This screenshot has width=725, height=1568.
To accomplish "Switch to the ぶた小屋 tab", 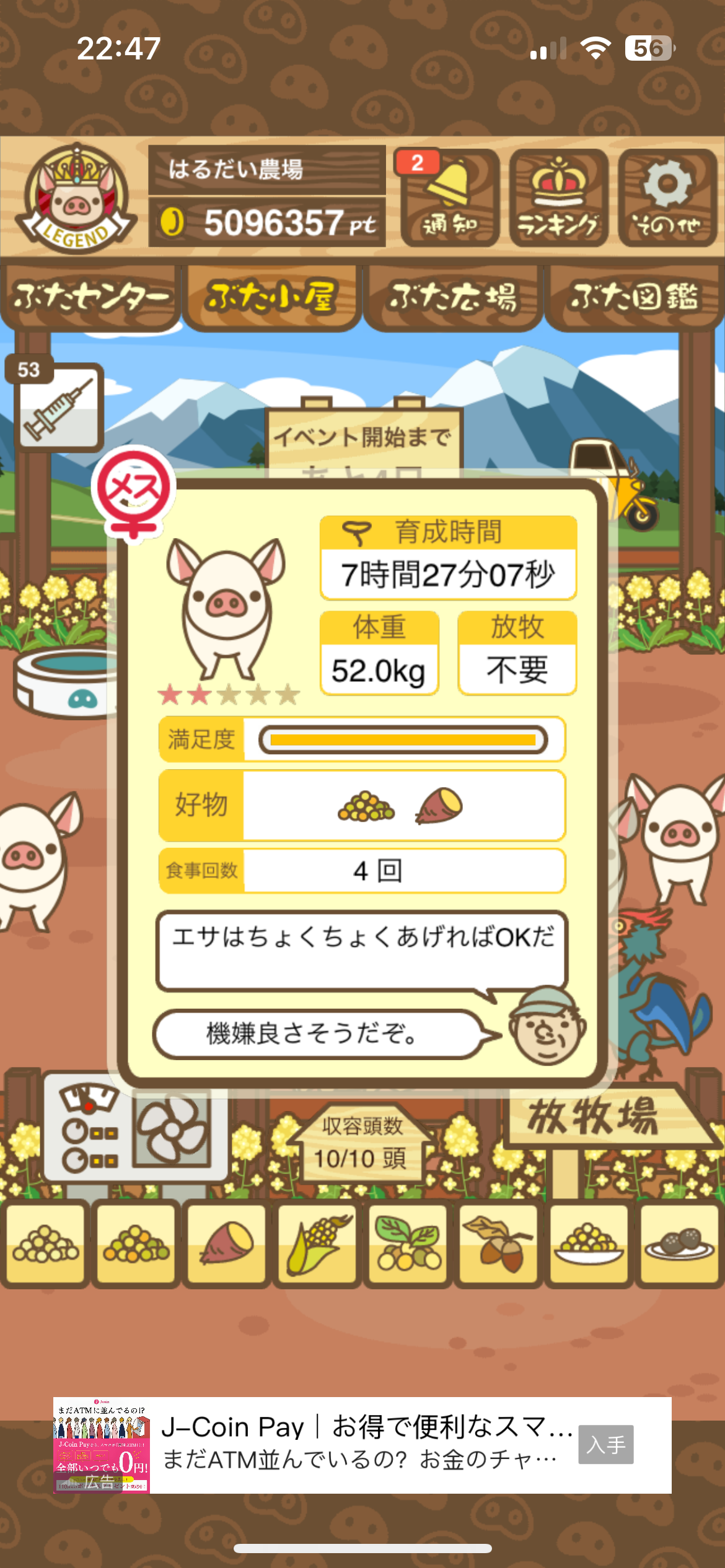I will point(271,297).
